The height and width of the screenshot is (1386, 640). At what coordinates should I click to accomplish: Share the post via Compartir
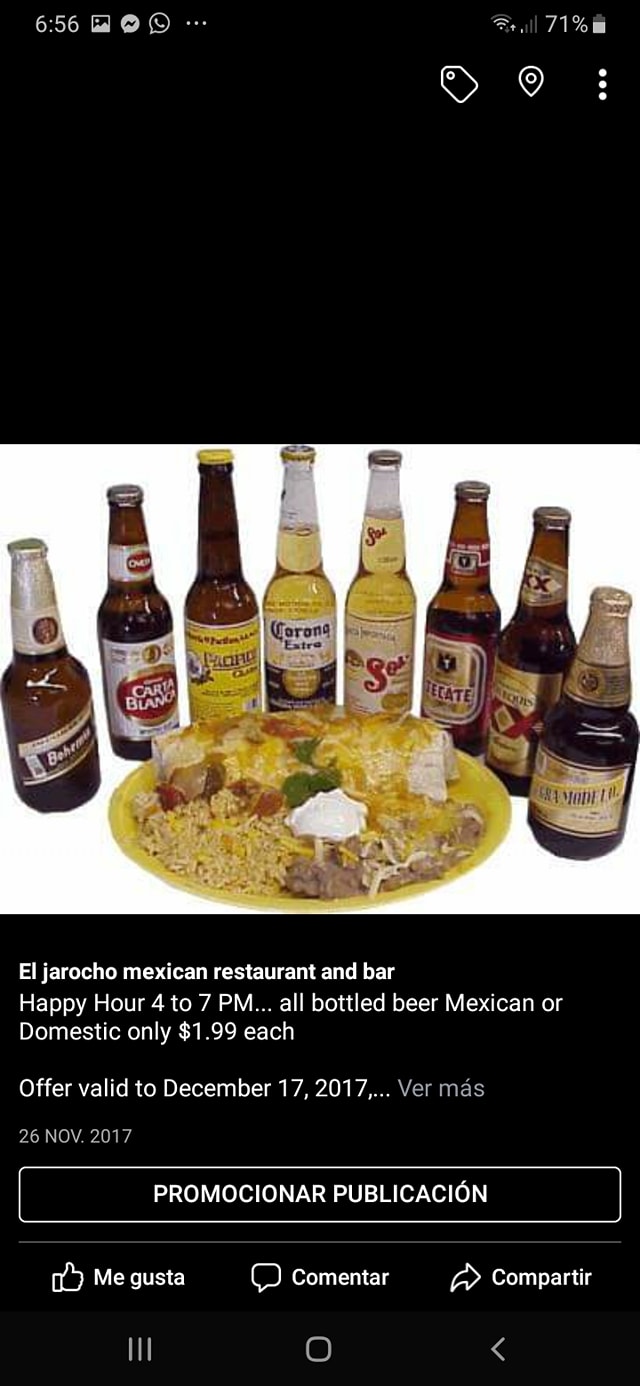coord(521,1277)
